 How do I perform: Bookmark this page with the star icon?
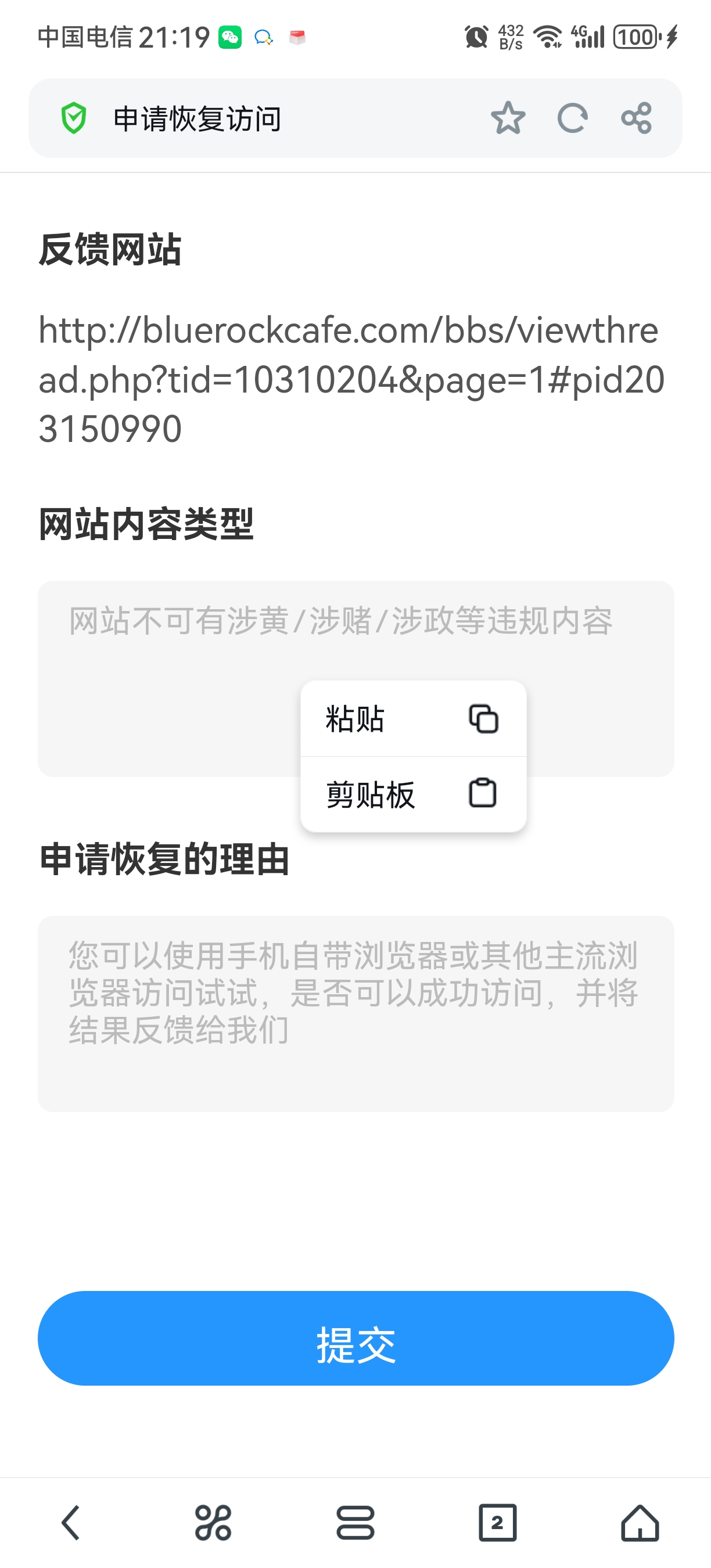pos(508,118)
